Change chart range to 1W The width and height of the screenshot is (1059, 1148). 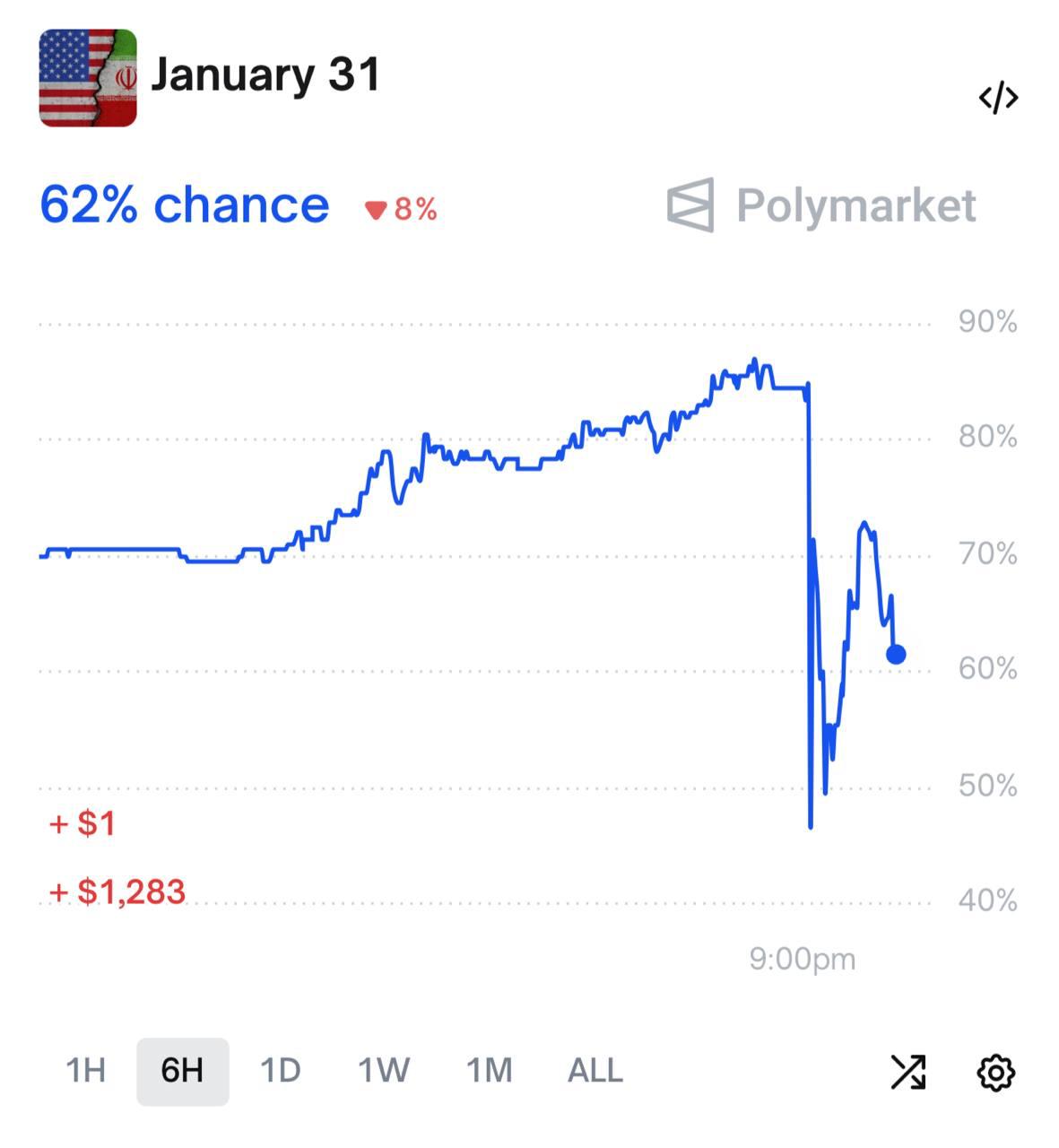tap(384, 1071)
